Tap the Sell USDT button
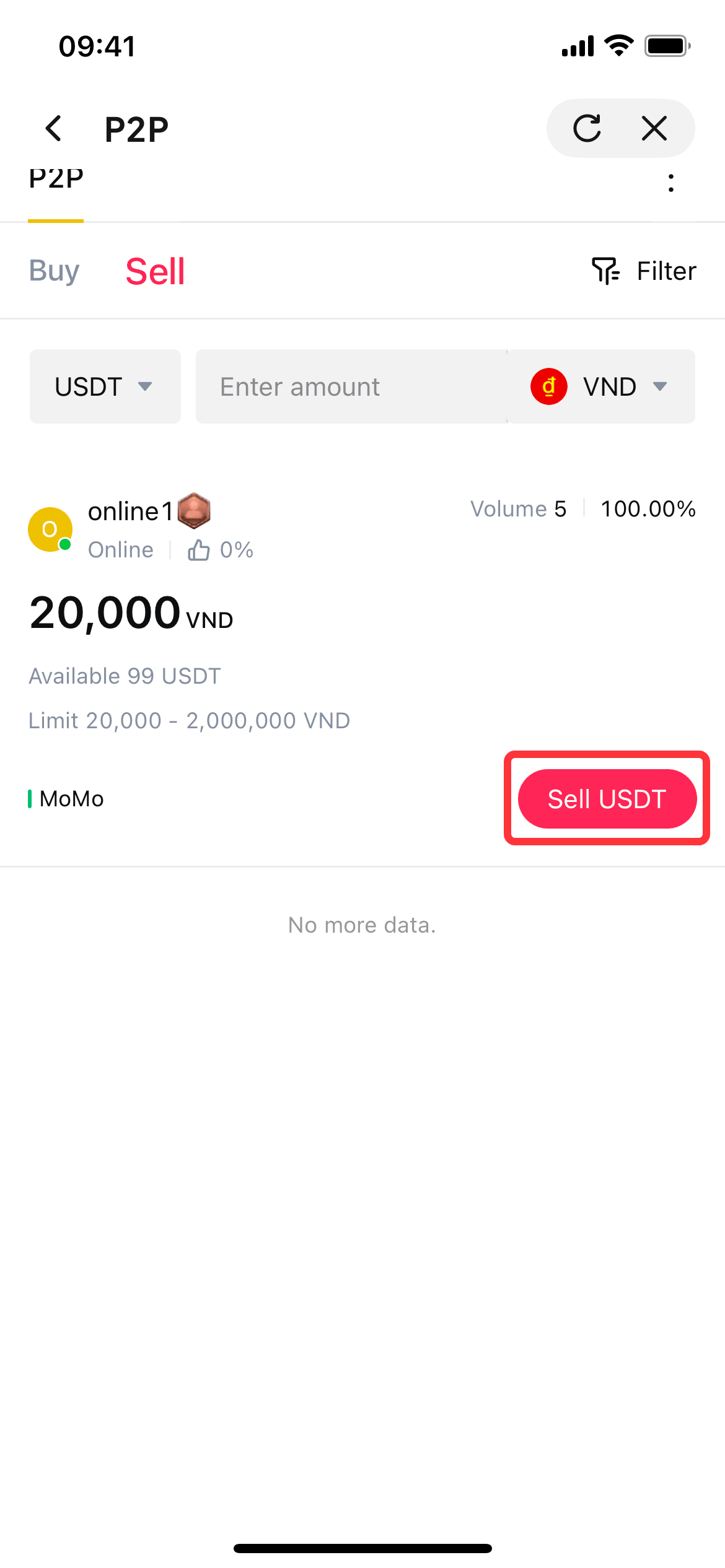The height and width of the screenshot is (1568, 725). [x=607, y=799]
